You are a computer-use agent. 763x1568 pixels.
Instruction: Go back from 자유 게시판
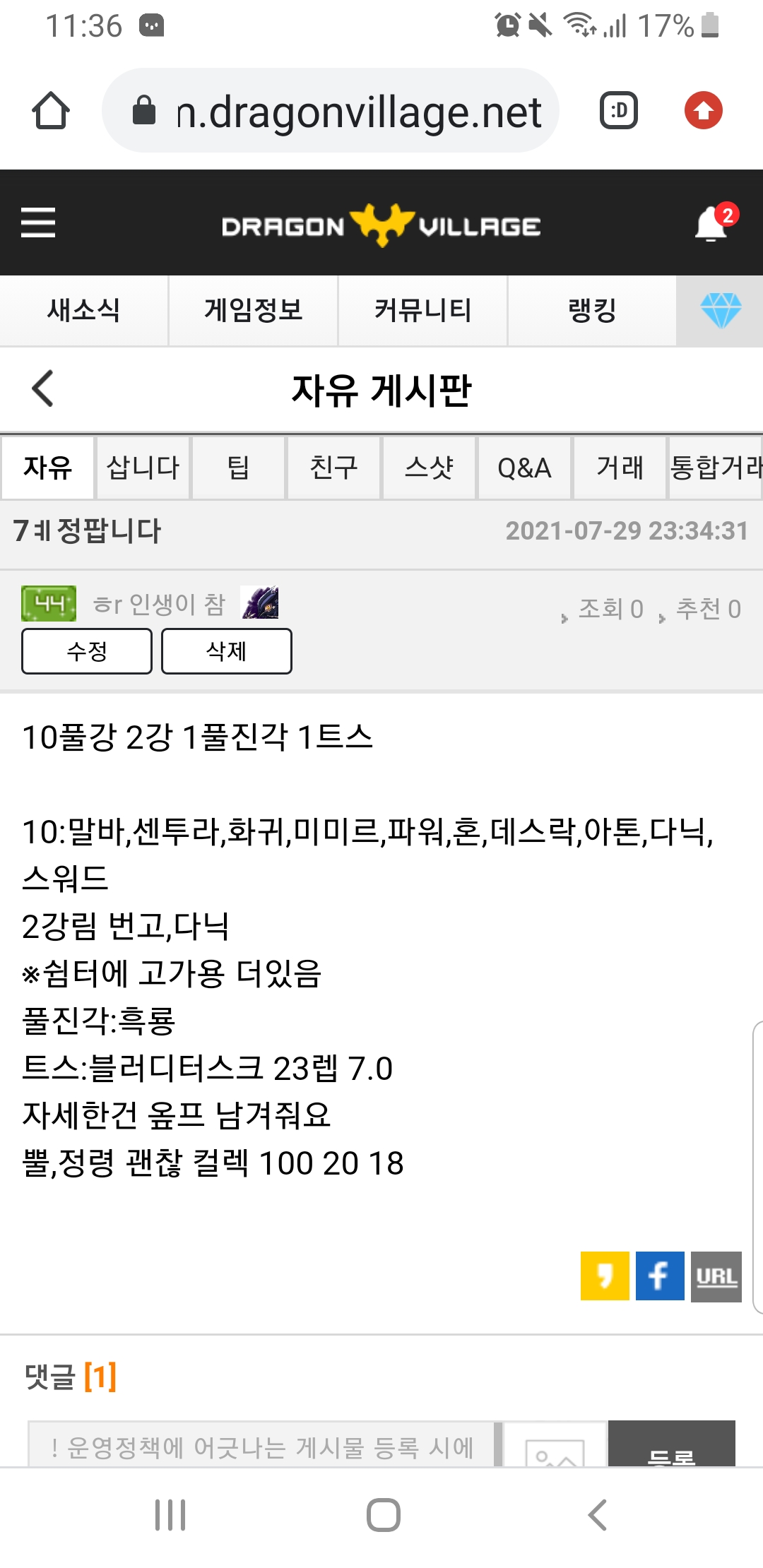(42, 388)
